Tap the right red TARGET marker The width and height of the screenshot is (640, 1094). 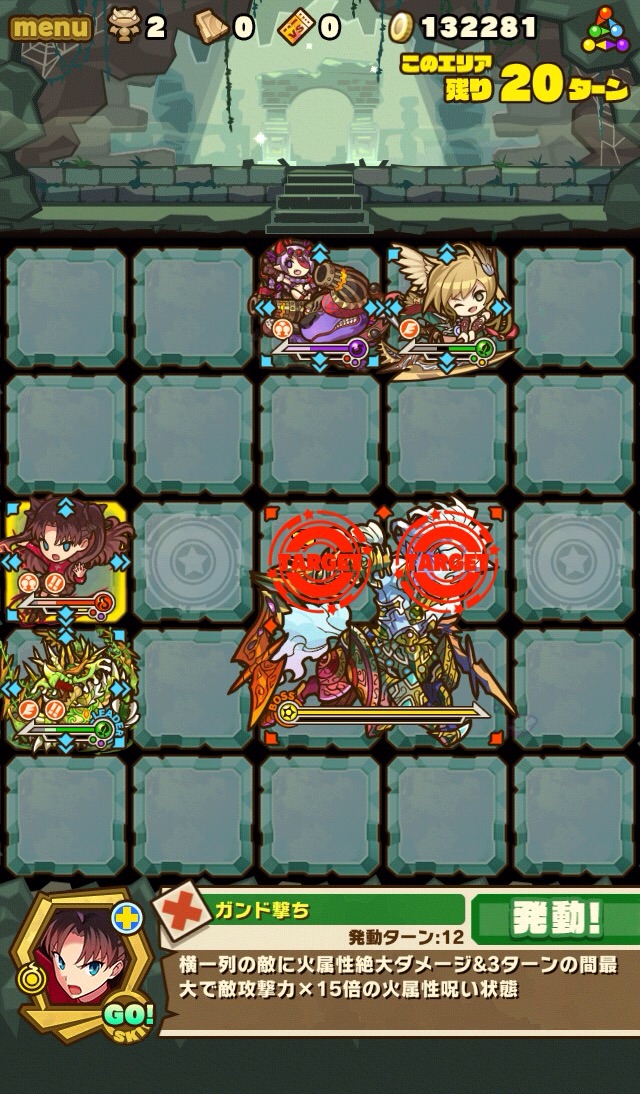pos(445,561)
